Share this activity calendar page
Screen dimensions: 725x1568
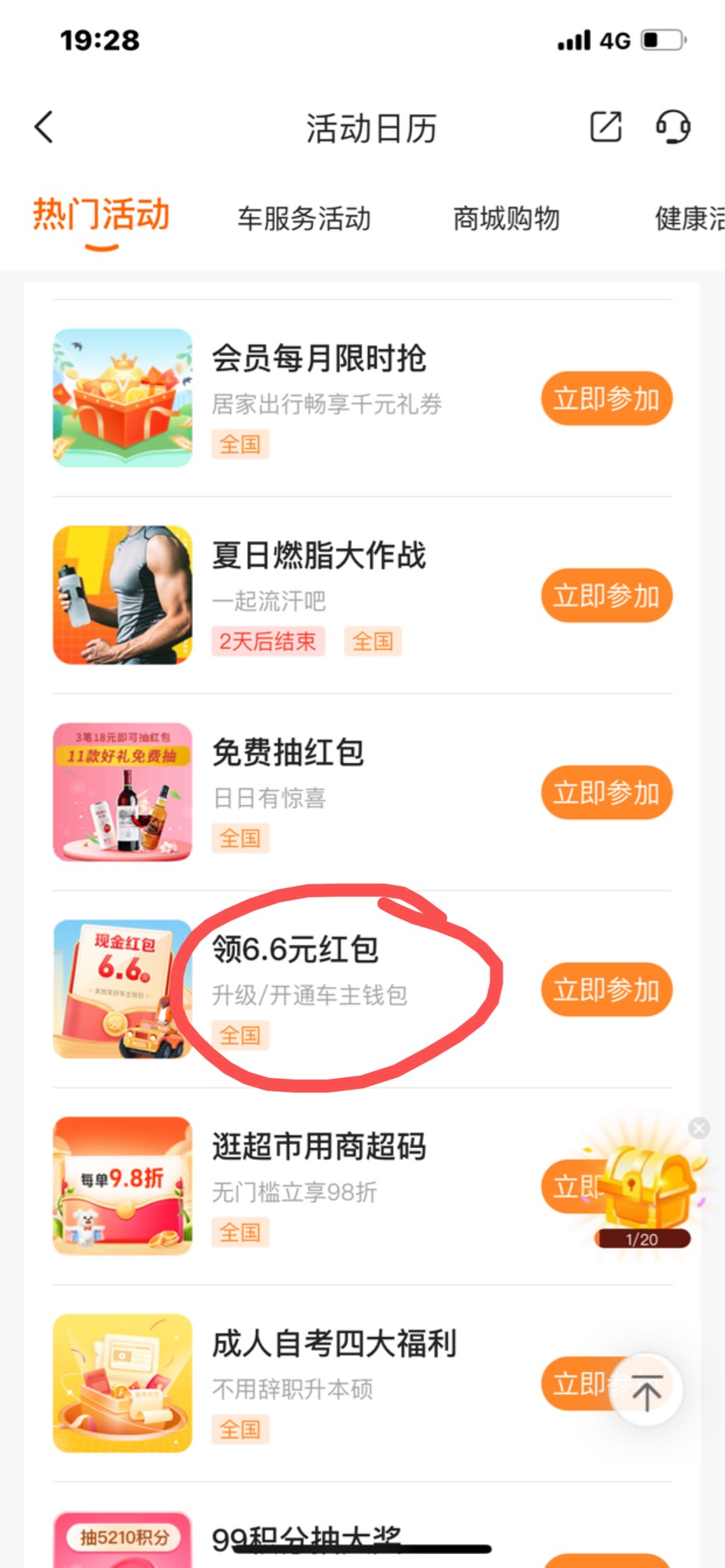click(605, 127)
